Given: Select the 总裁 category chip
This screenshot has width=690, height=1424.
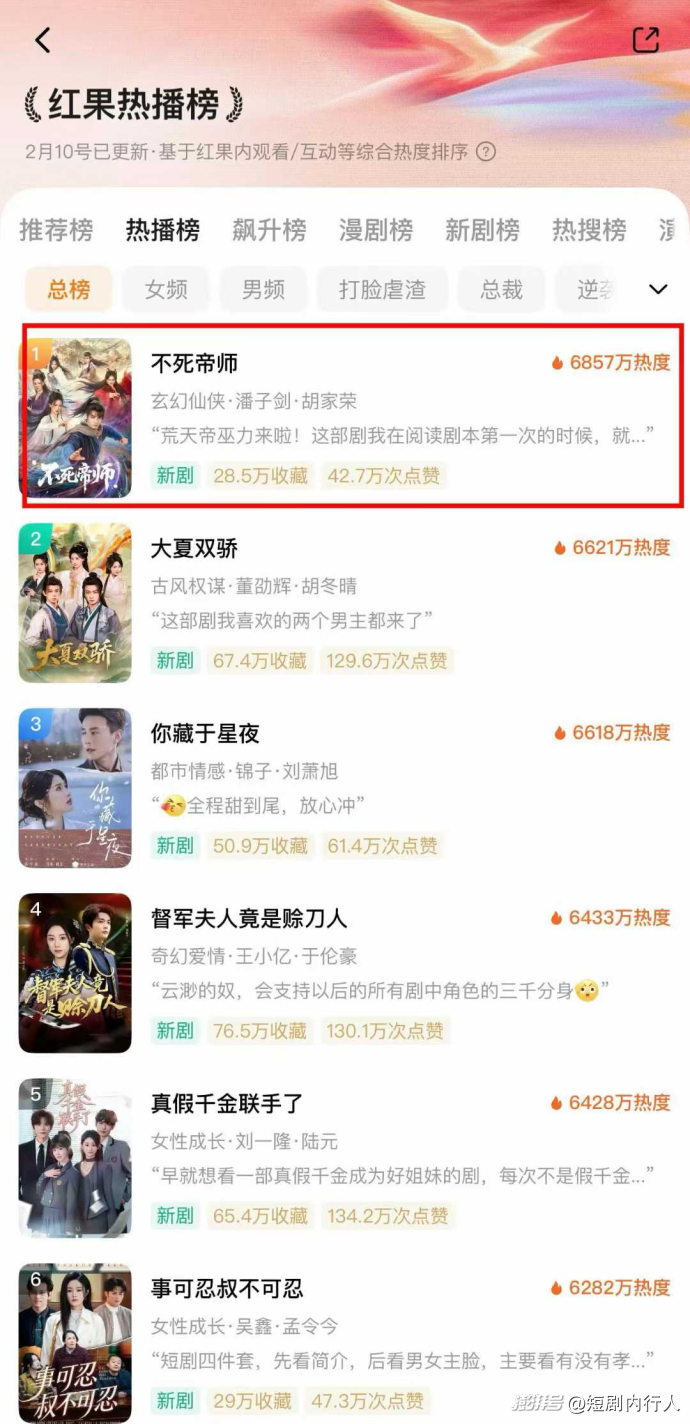Looking at the screenshot, I should (501, 290).
